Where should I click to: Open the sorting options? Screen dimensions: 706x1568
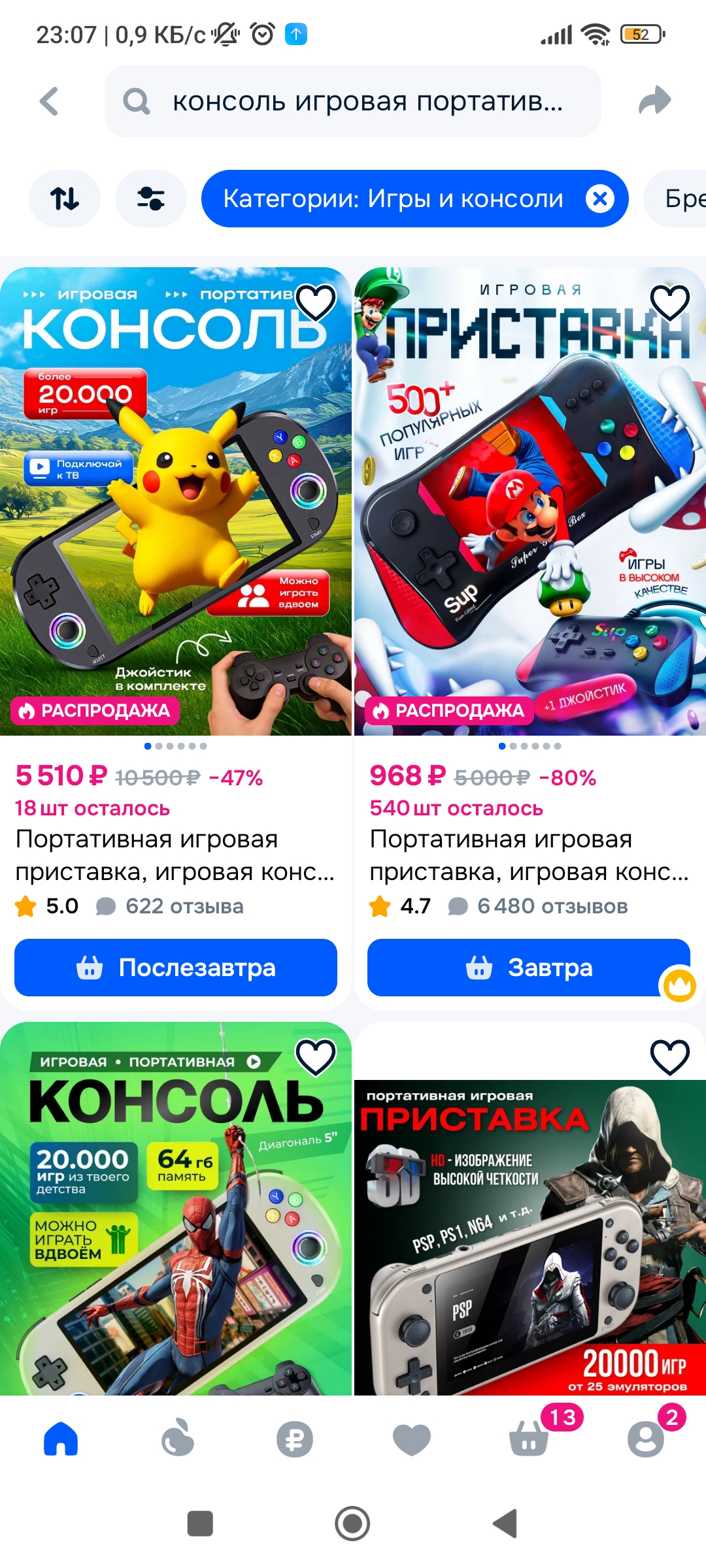click(x=65, y=199)
